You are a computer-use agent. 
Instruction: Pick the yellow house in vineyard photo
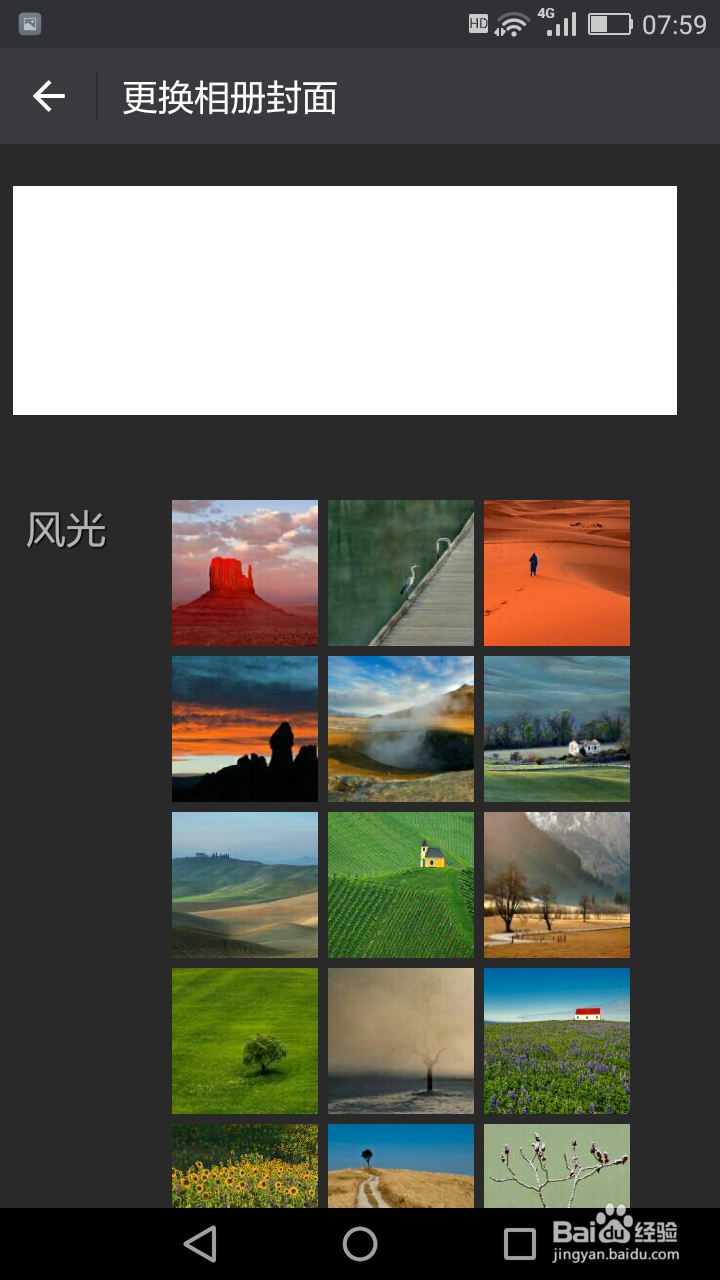point(400,884)
